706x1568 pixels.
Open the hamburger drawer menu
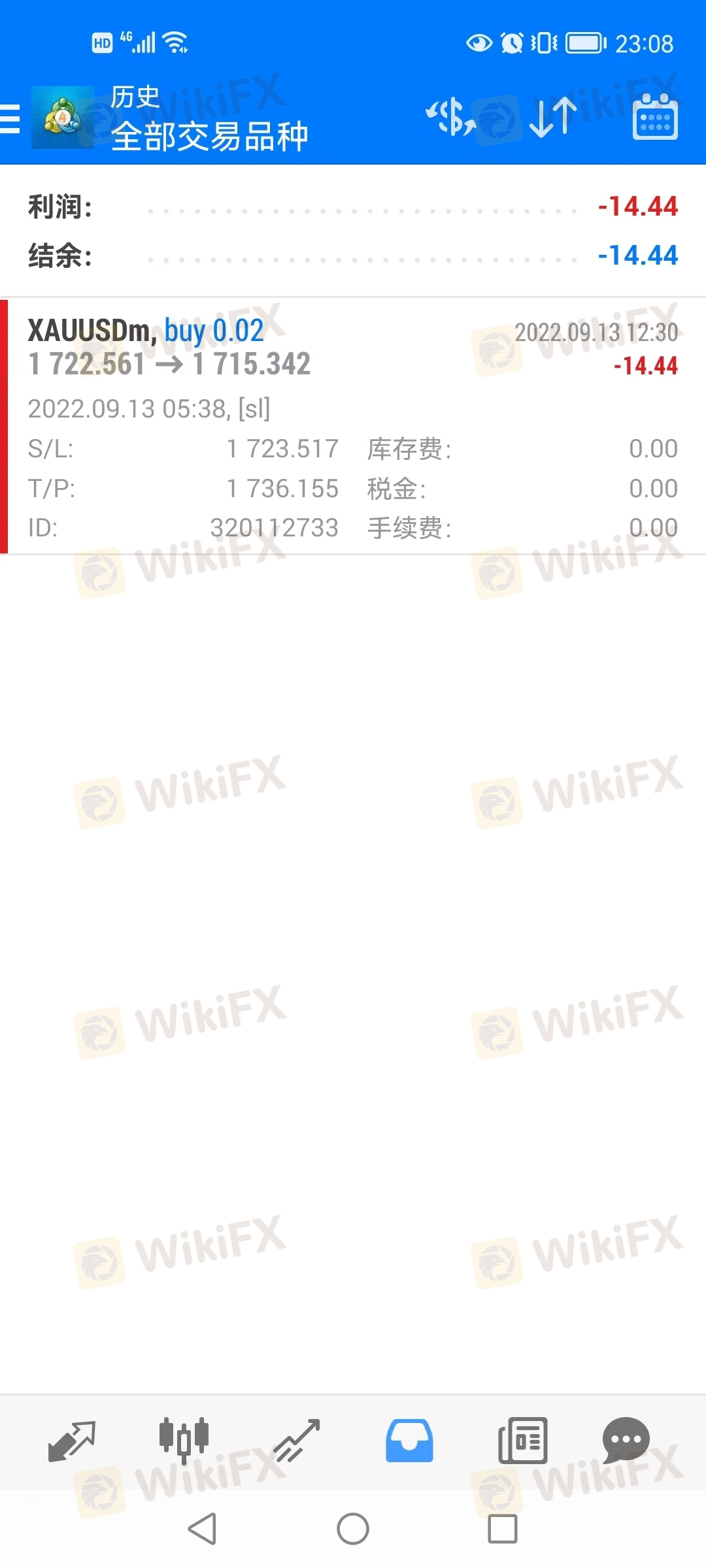coord(10,118)
